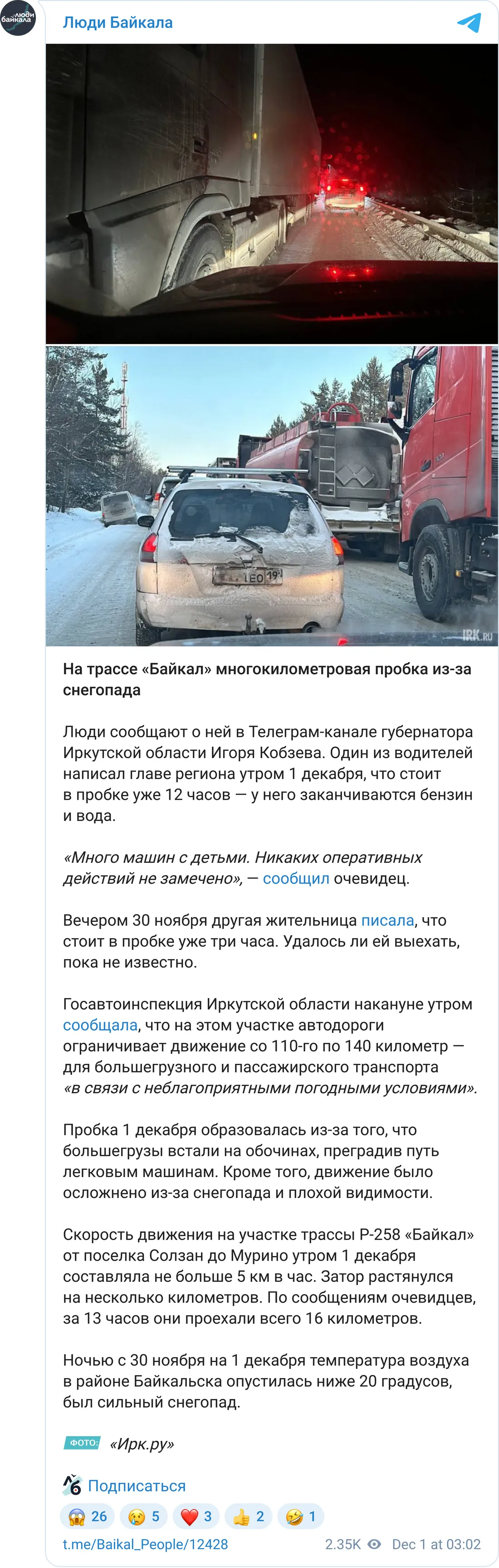The image size is (499, 1568).
Task: Open the Люди Байкала channel name
Action: (117, 23)
